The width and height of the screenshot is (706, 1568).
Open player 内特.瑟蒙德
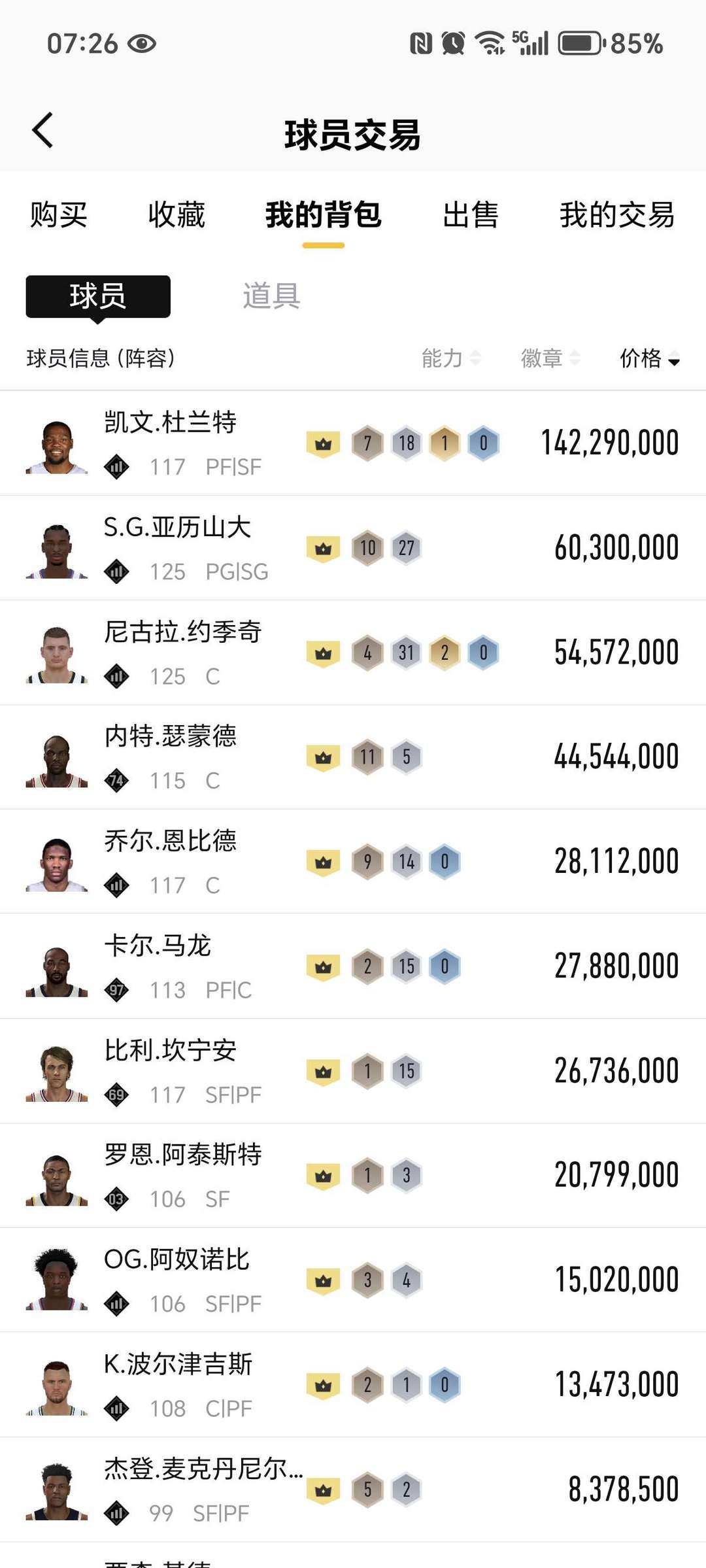[x=353, y=757]
